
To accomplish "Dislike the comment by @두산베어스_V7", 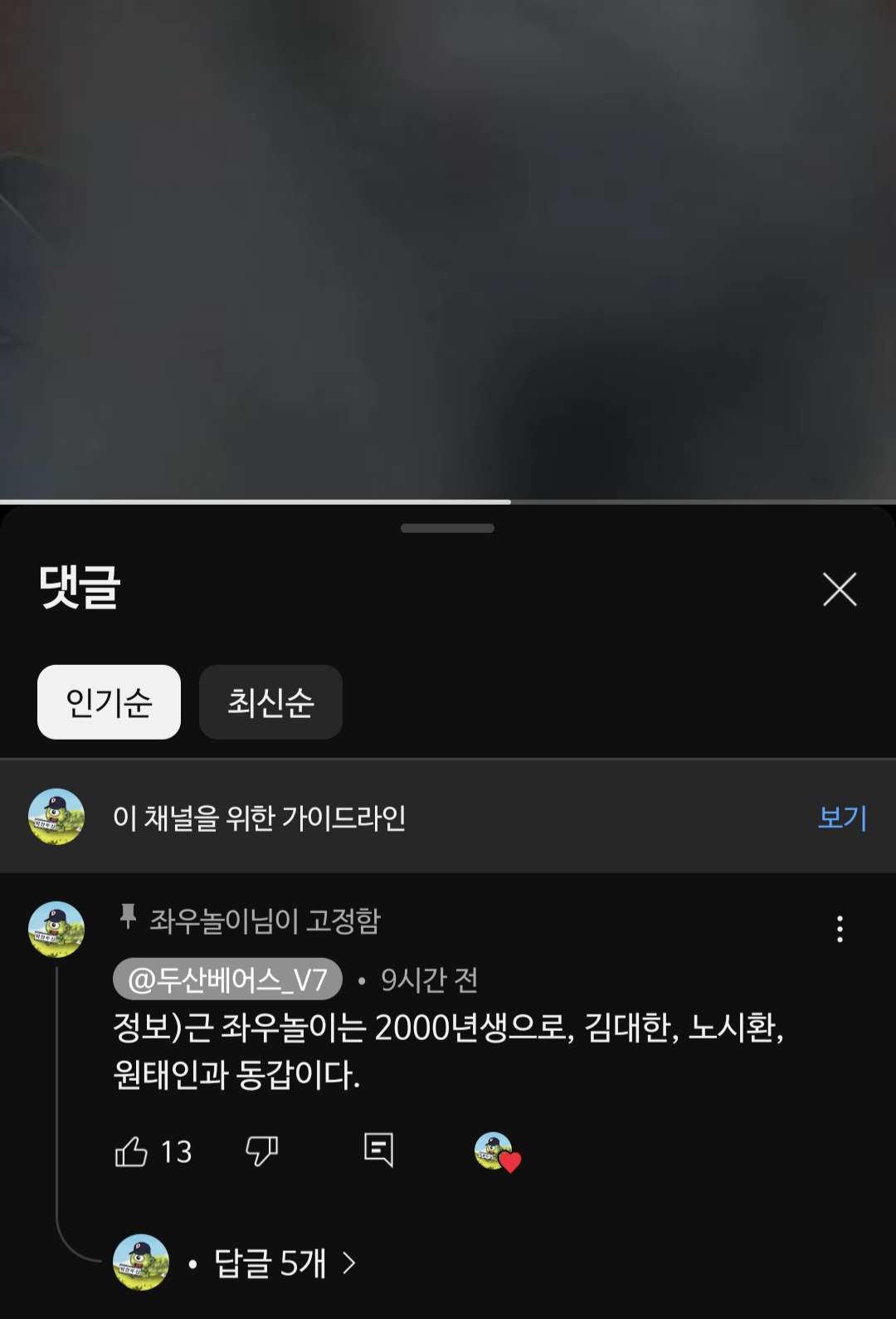I will click(261, 1150).
